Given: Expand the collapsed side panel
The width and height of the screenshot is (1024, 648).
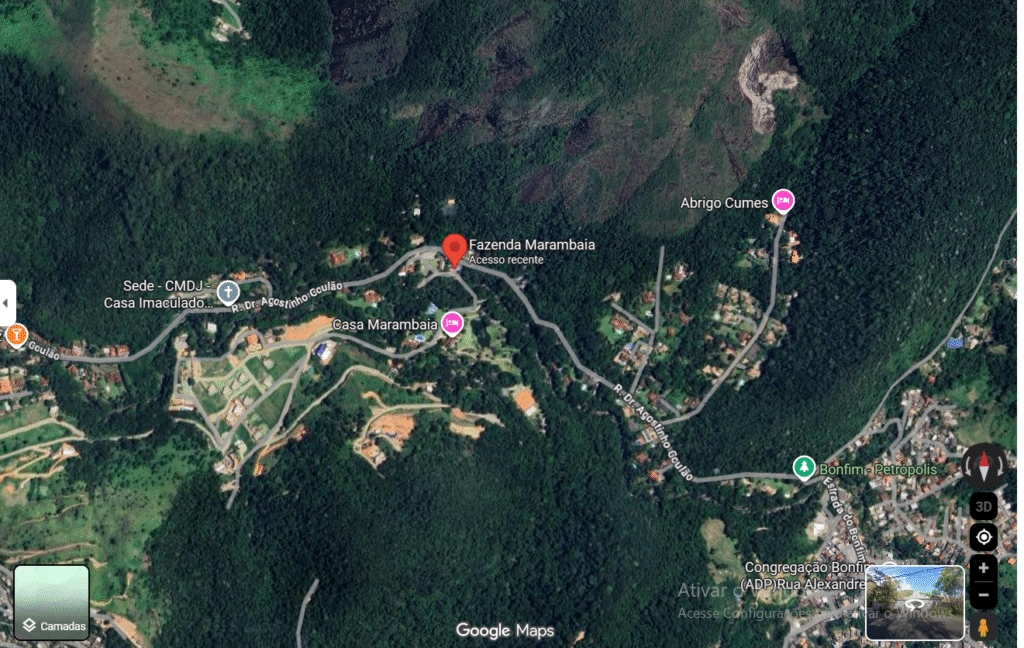Looking at the screenshot, I should pos(7,302).
